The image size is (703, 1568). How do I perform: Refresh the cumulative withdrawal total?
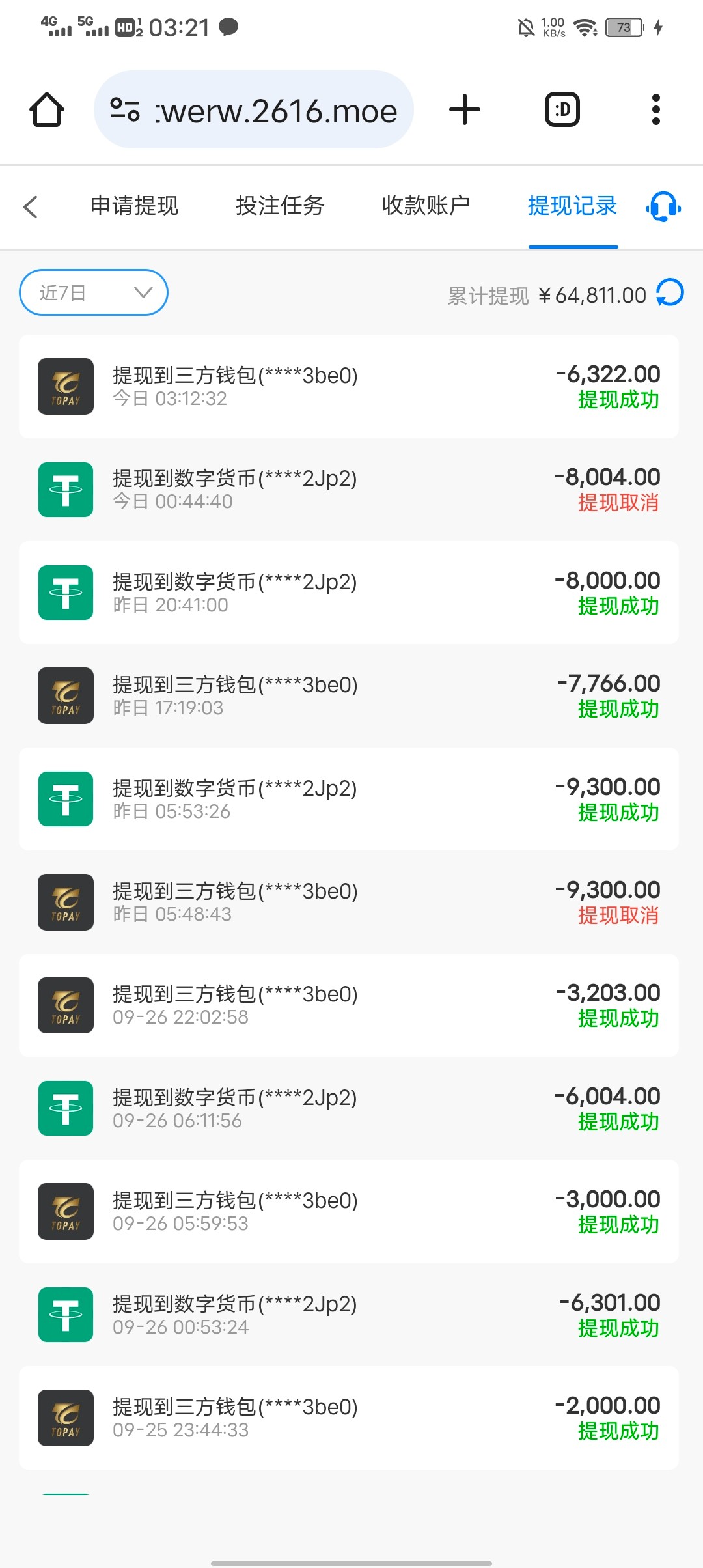point(670,292)
